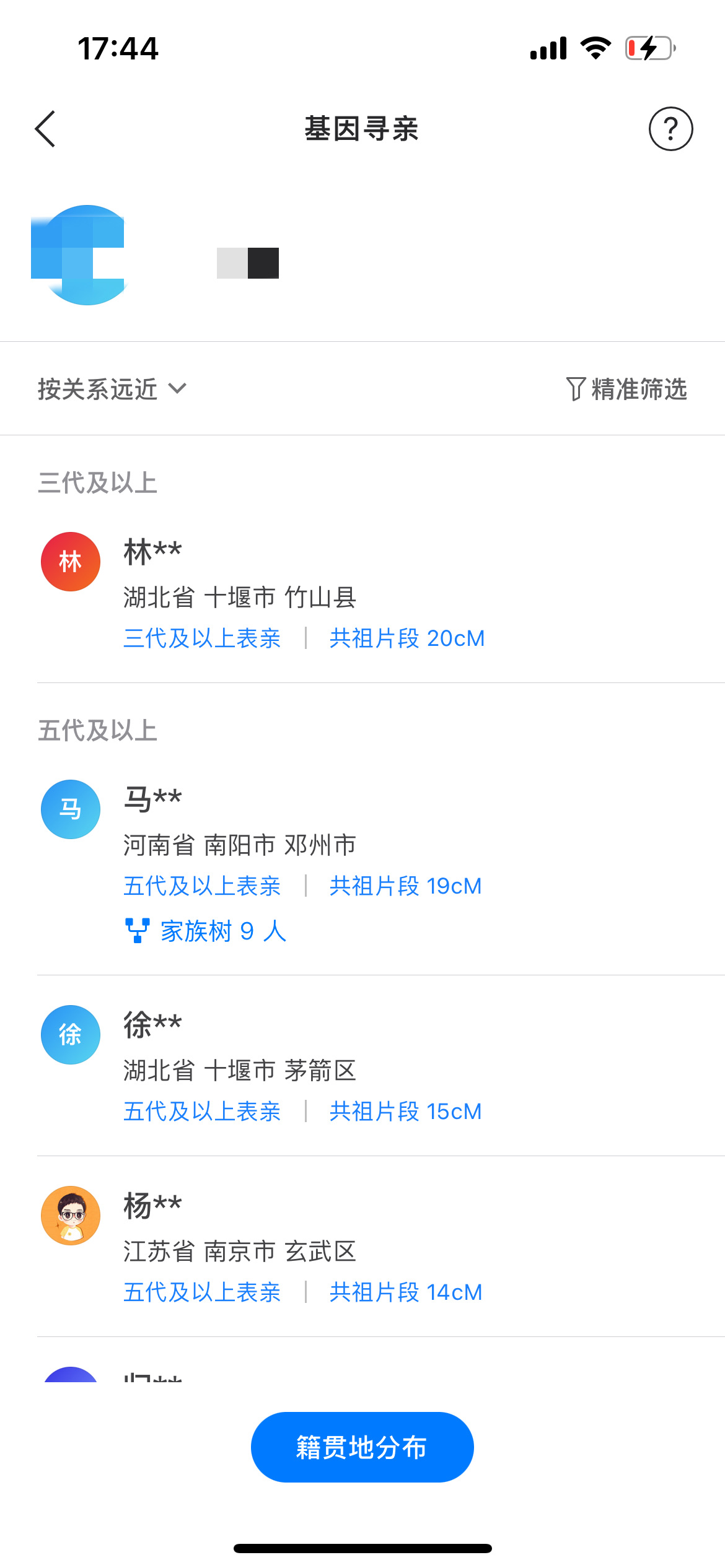
Task: Open the 精准筛选 filter
Action: [x=626, y=389]
